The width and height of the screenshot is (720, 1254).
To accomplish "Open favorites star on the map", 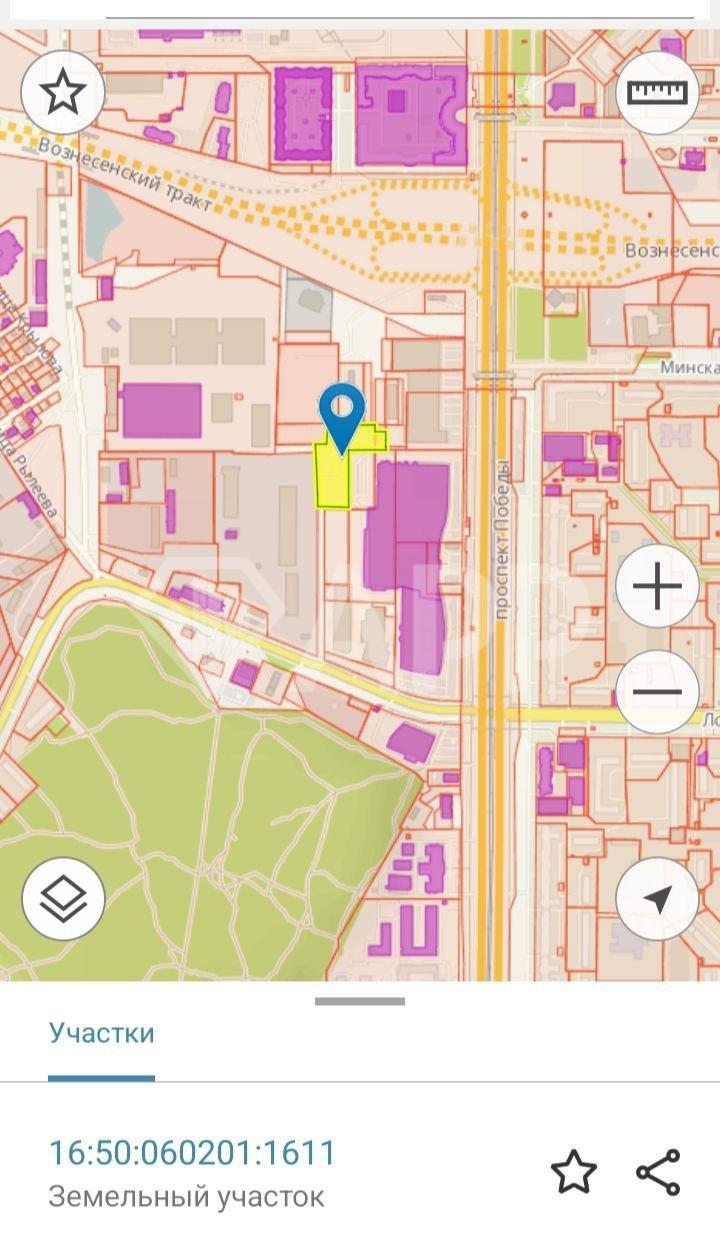I will 63,93.
